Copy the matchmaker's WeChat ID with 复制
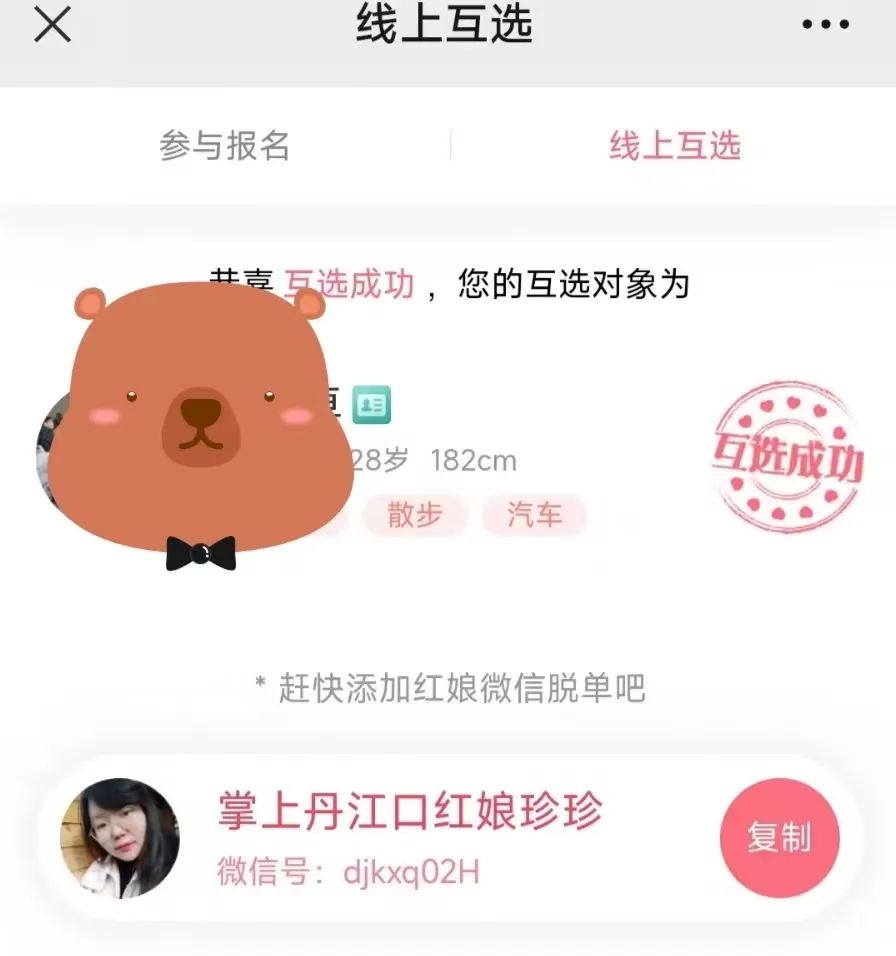The width and height of the screenshot is (896, 956). 779,838
